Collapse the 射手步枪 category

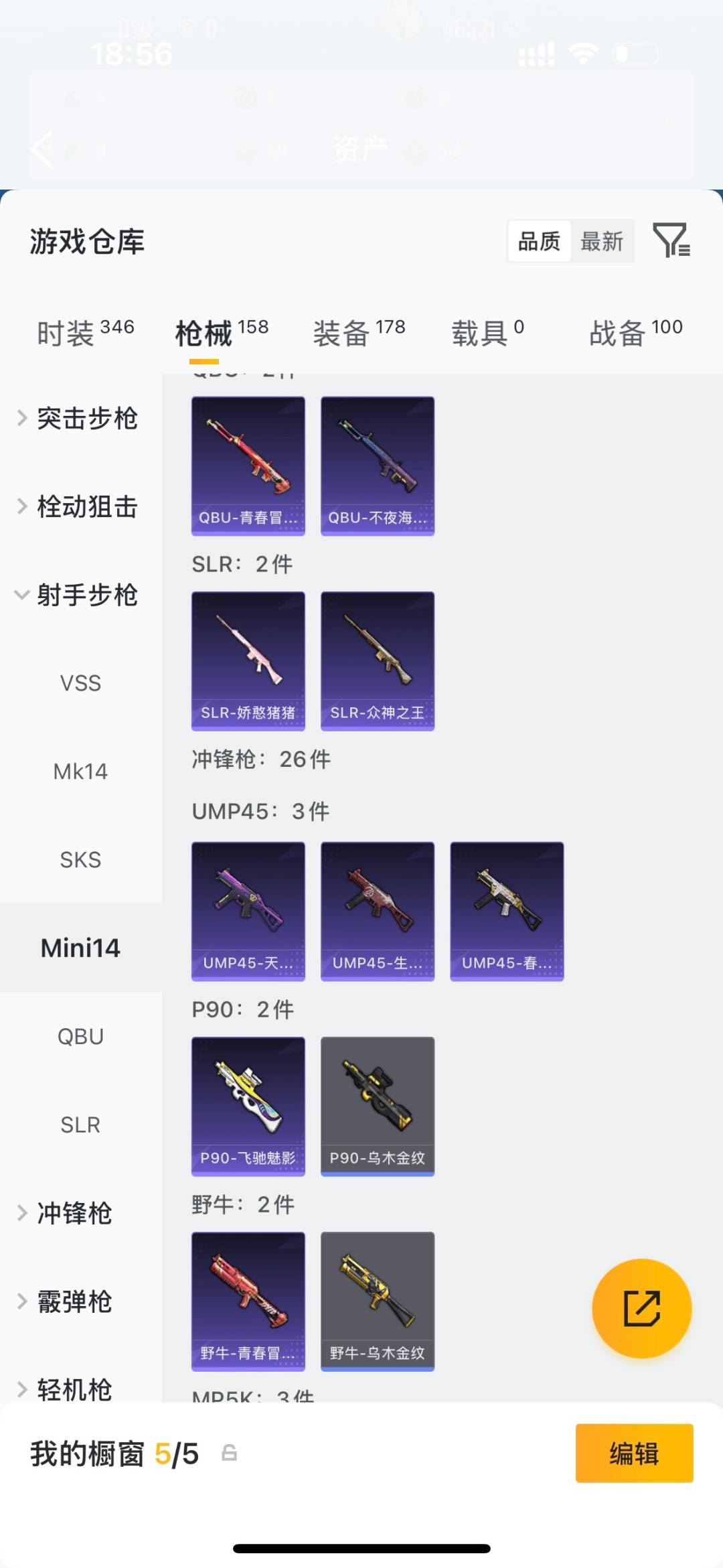tap(87, 594)
